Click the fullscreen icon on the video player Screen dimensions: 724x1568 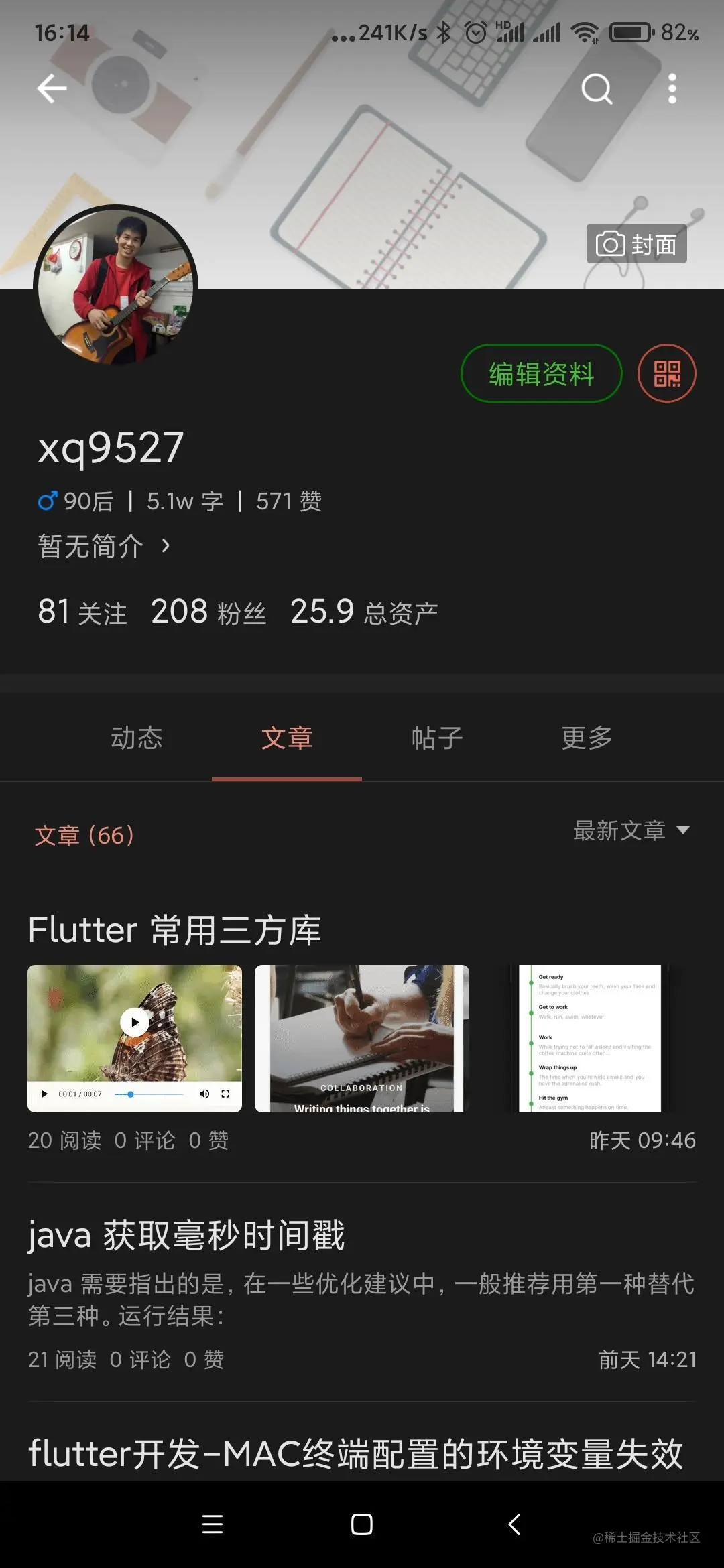[226, 1094]
